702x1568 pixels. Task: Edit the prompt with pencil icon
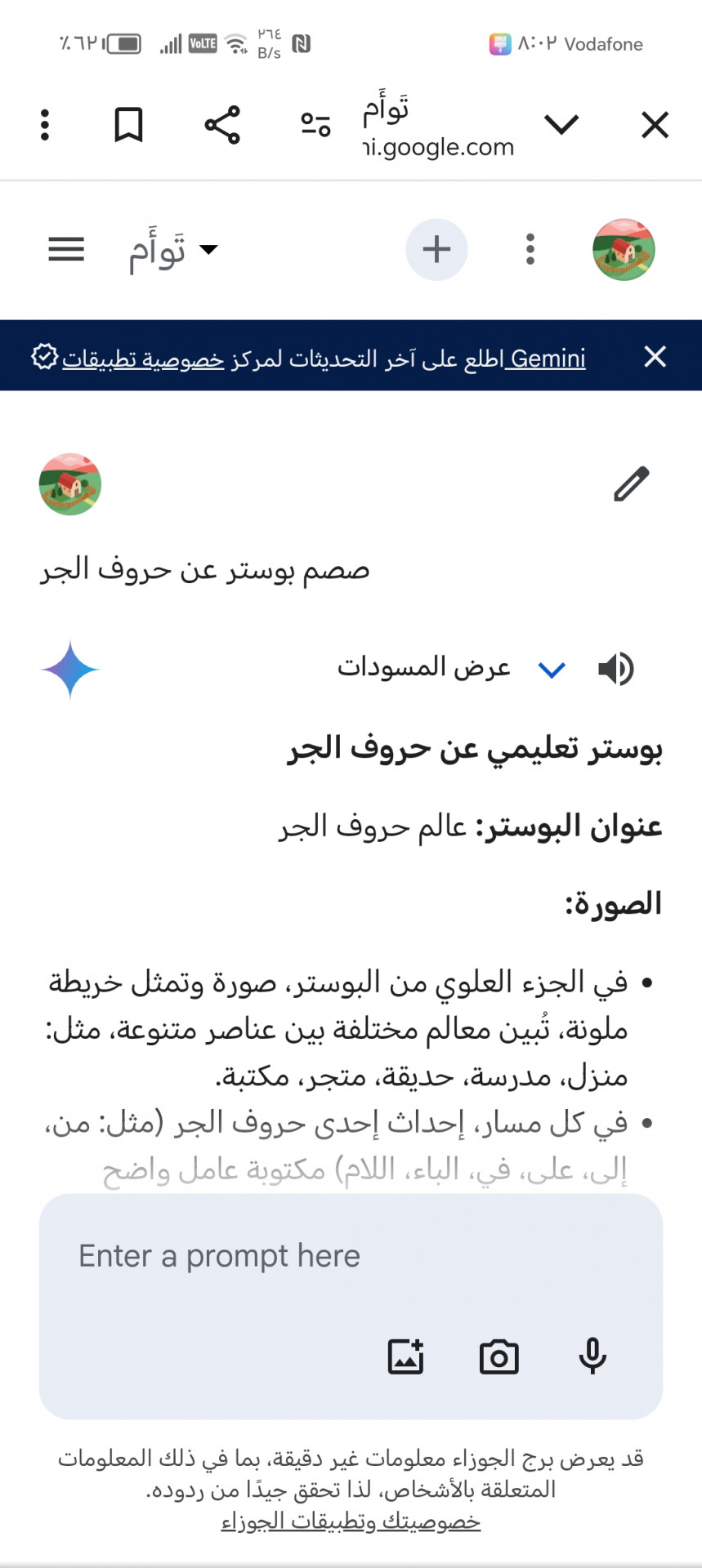pyautogui.click(x=631, y=483)
